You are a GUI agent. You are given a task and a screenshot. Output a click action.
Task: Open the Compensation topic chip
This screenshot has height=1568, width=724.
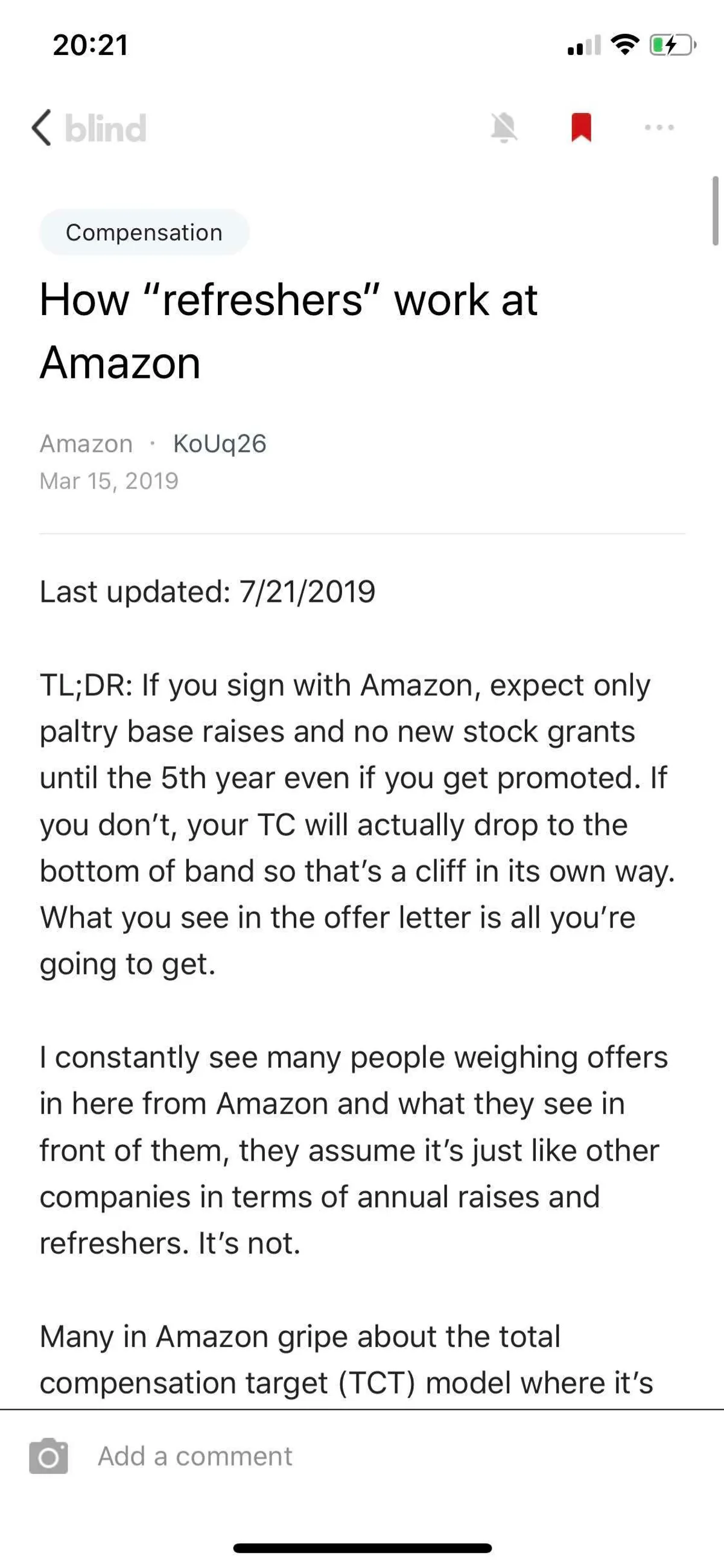click(144, 232)
